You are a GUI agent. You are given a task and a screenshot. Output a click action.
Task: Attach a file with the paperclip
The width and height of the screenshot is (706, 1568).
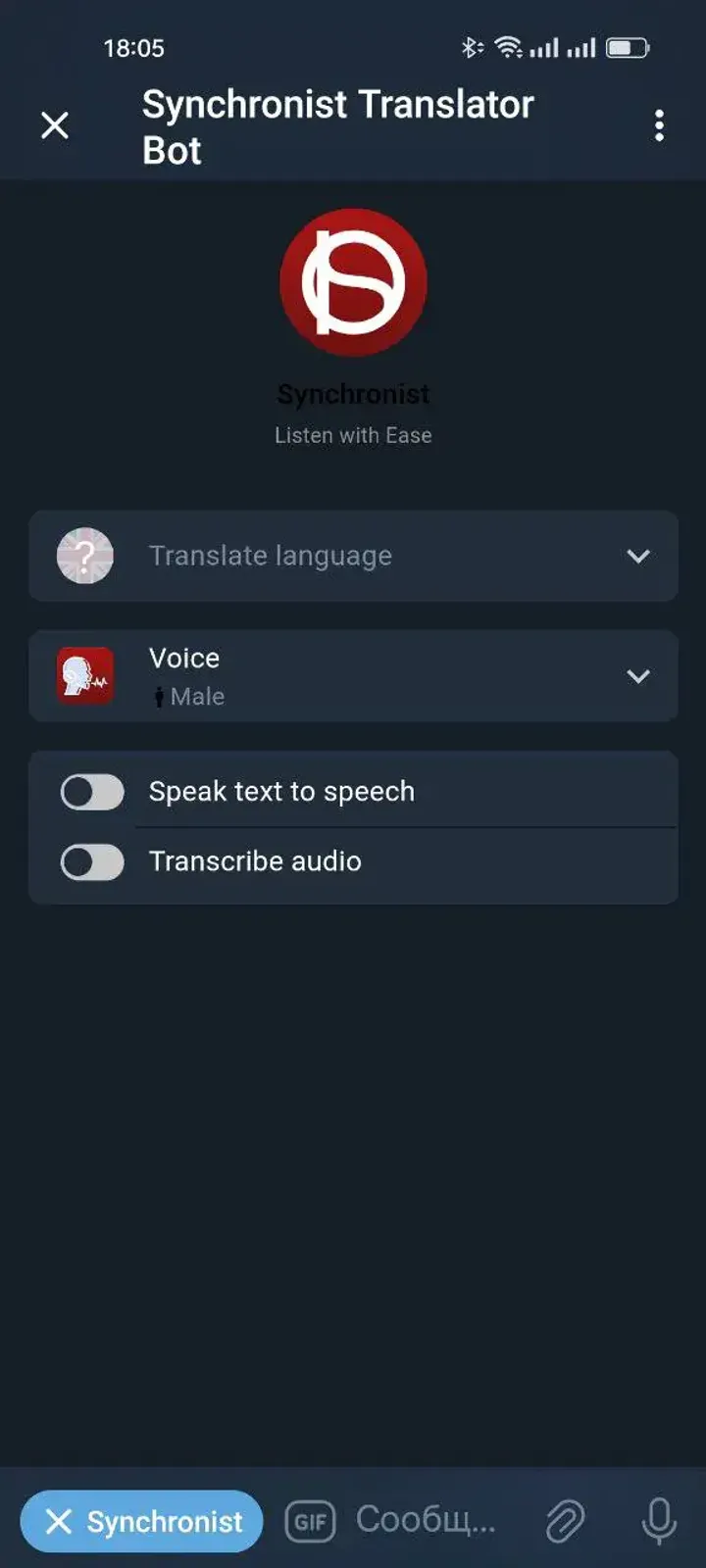[x=565, y=1521]
